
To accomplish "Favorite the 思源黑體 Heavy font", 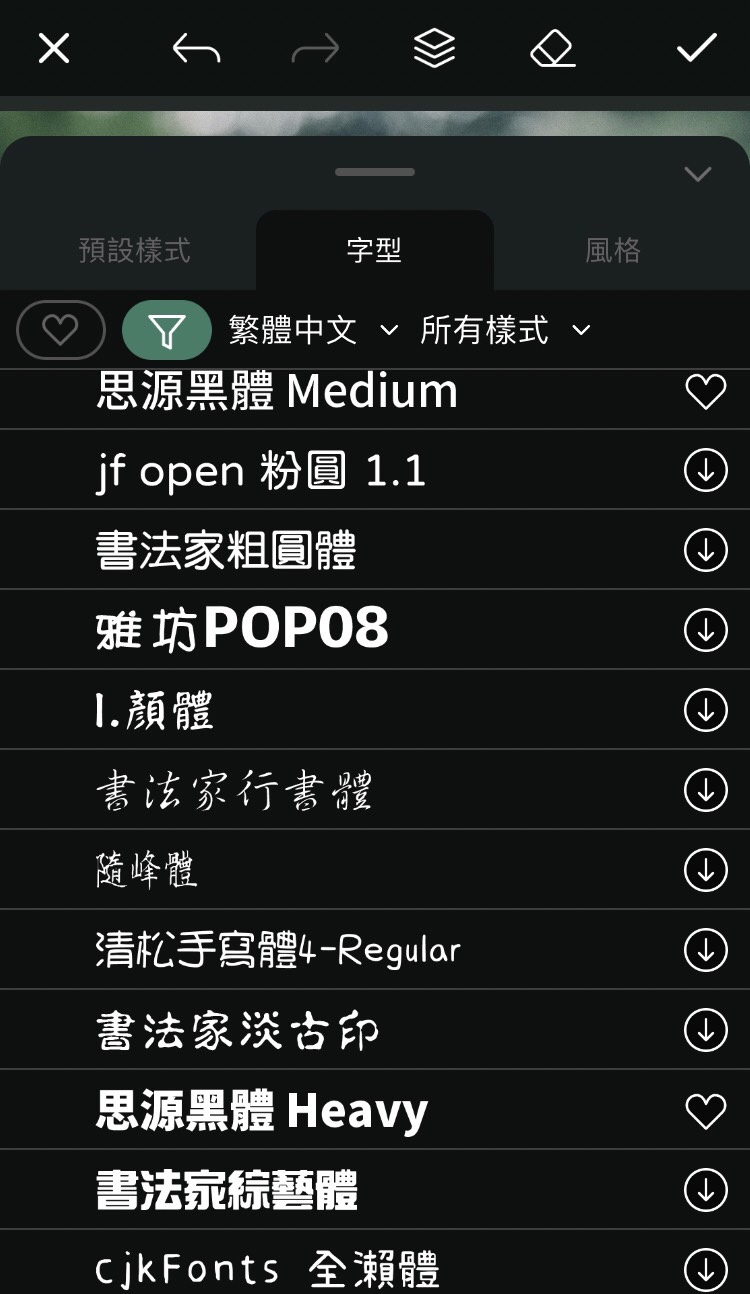I will (705, 1110).
